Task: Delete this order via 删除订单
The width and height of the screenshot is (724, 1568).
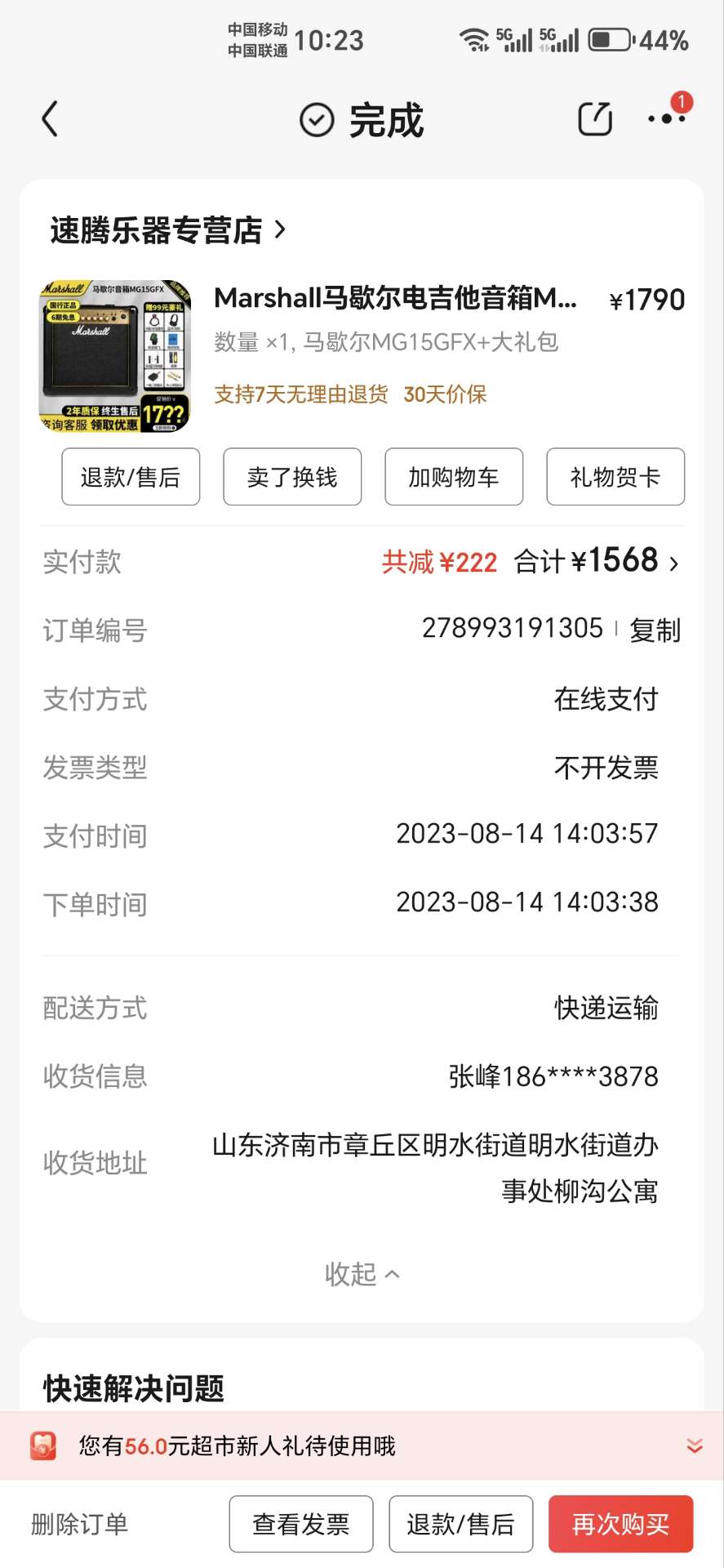Action: click(x=79, y=1524)
